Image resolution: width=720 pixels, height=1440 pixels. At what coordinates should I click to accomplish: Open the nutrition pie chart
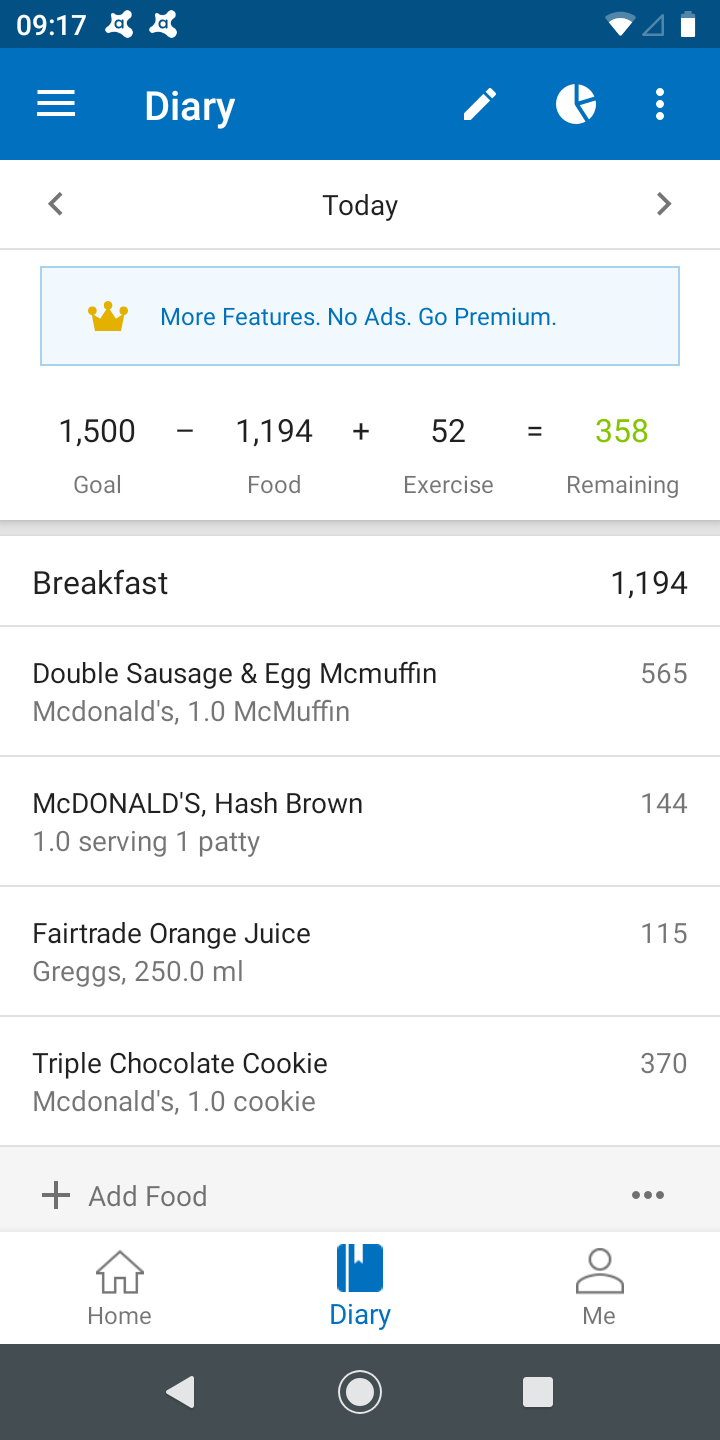pyautogui.click(x=576, y=104)
